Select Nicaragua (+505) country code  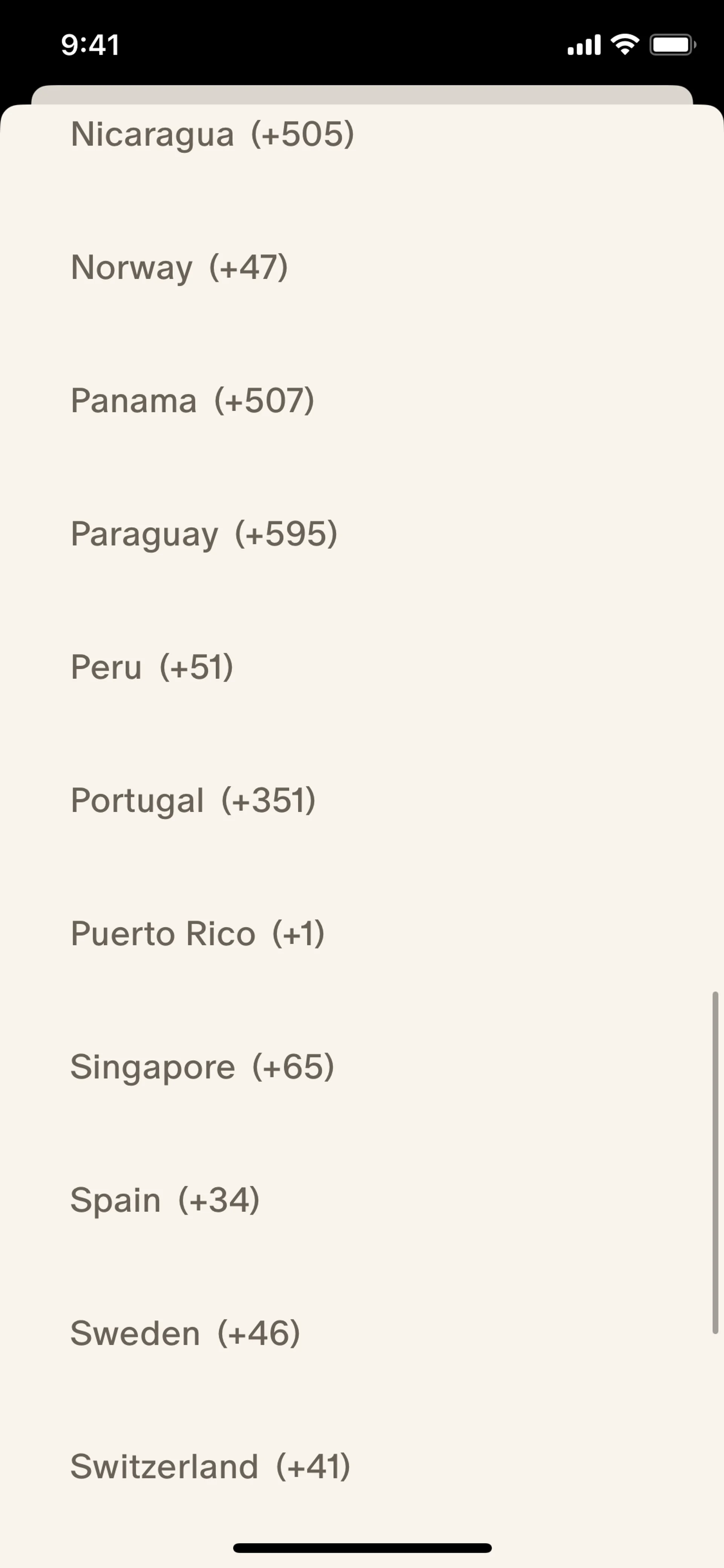click(212, 135)
